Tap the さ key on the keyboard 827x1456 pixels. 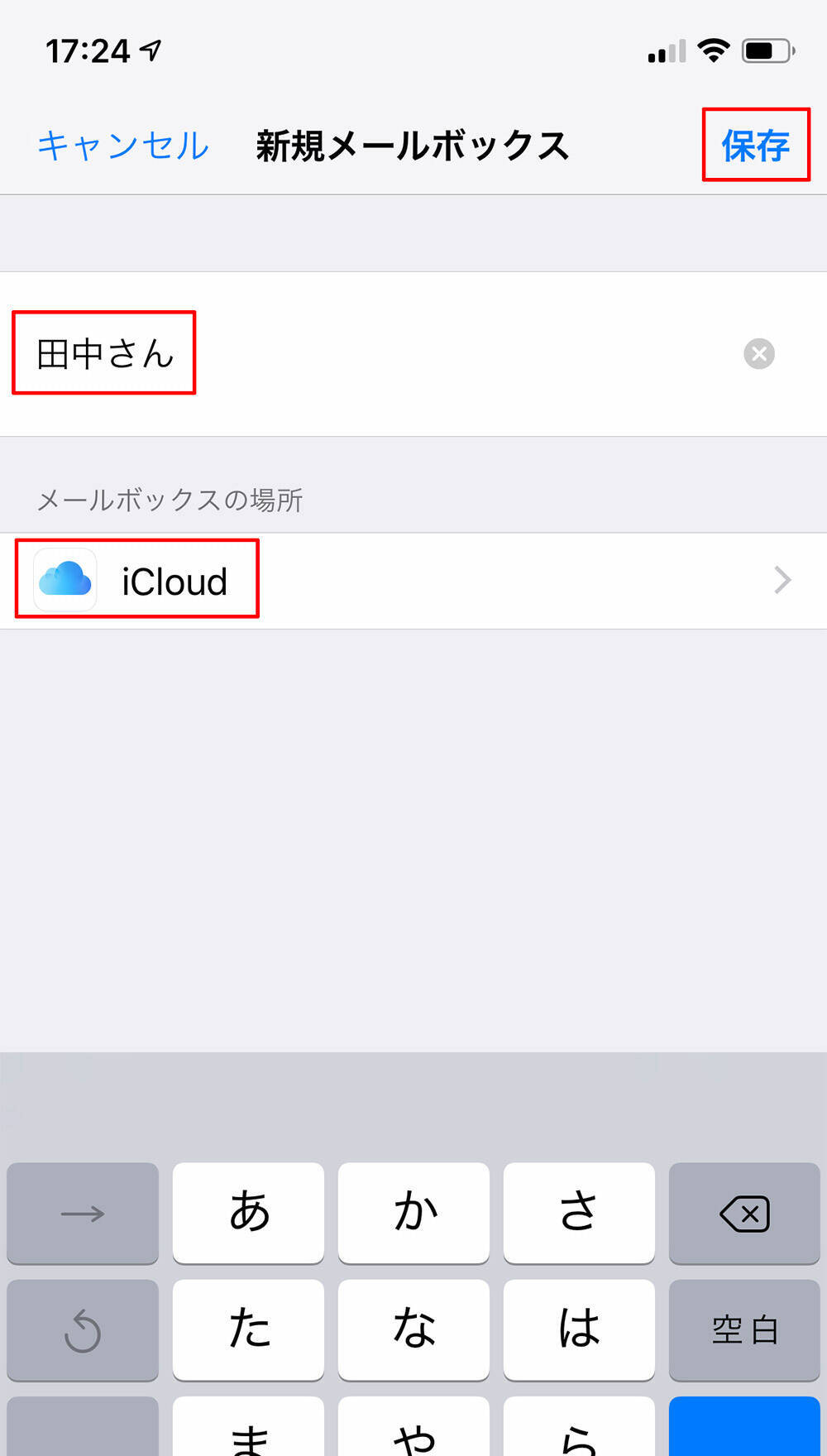pyautogui.click(x=579, y=1213)
